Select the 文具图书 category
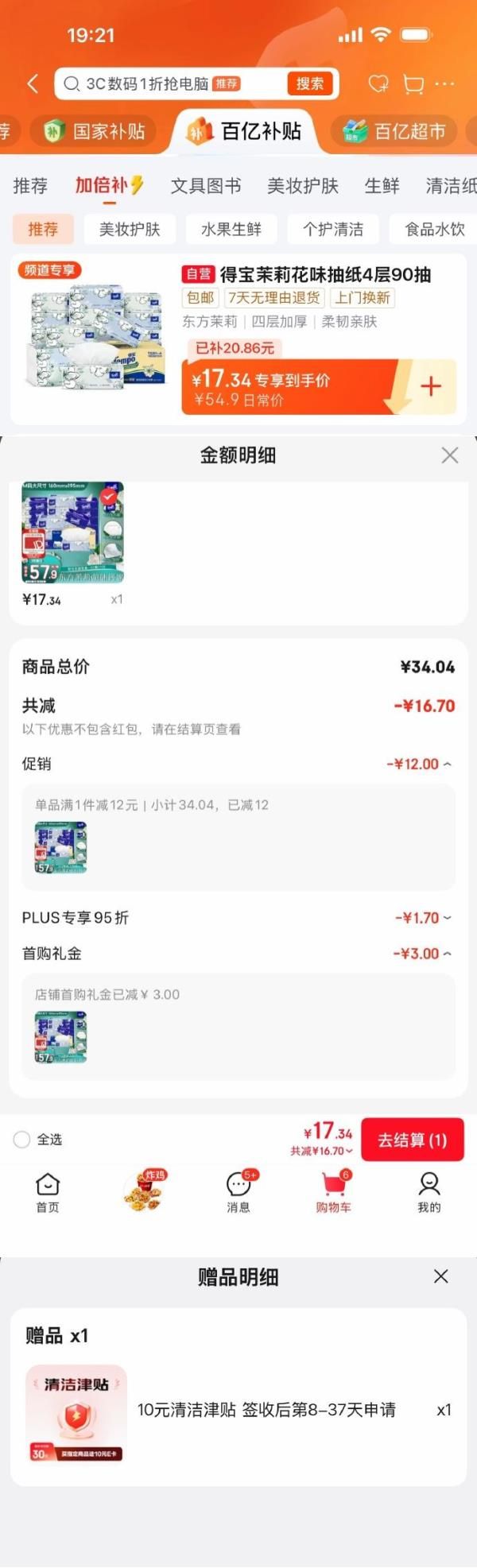 point(205,186)
